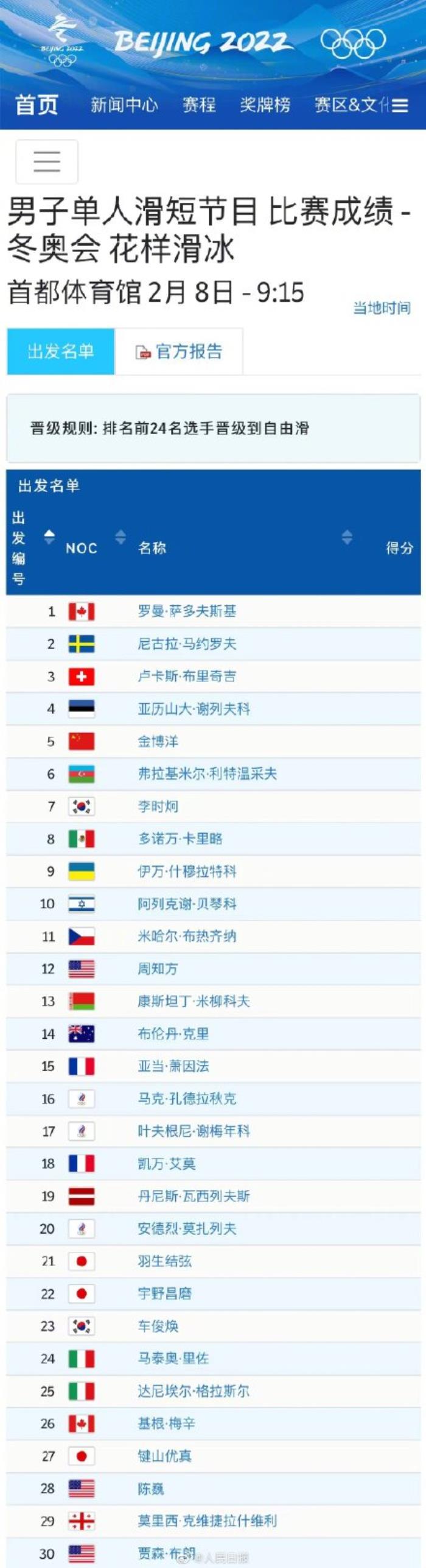
Task: Sort the list by 出发编号
Action: pyautogui.click(x=49, y=536)
